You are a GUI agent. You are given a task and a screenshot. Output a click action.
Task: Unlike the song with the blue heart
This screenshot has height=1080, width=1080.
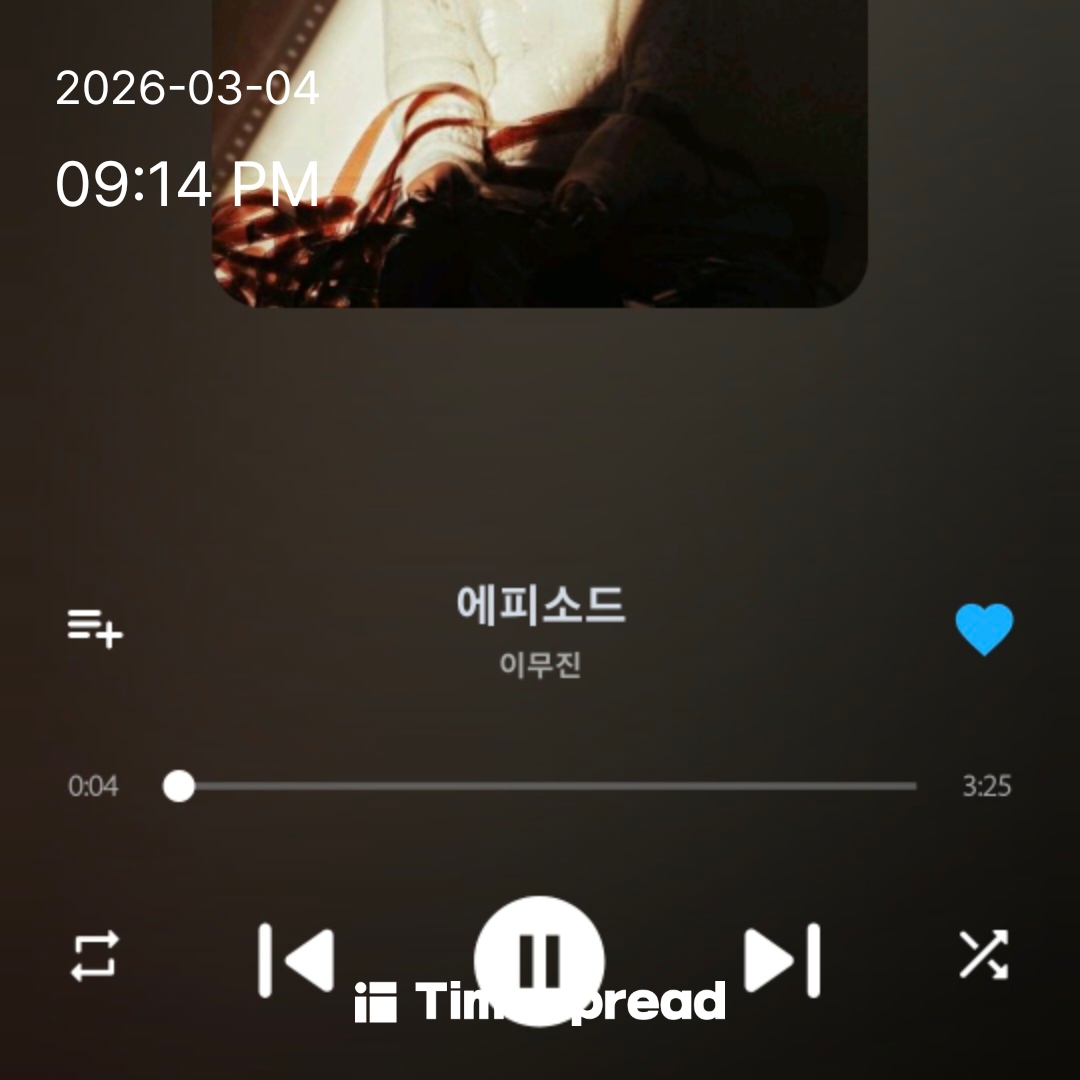point(984,630)
